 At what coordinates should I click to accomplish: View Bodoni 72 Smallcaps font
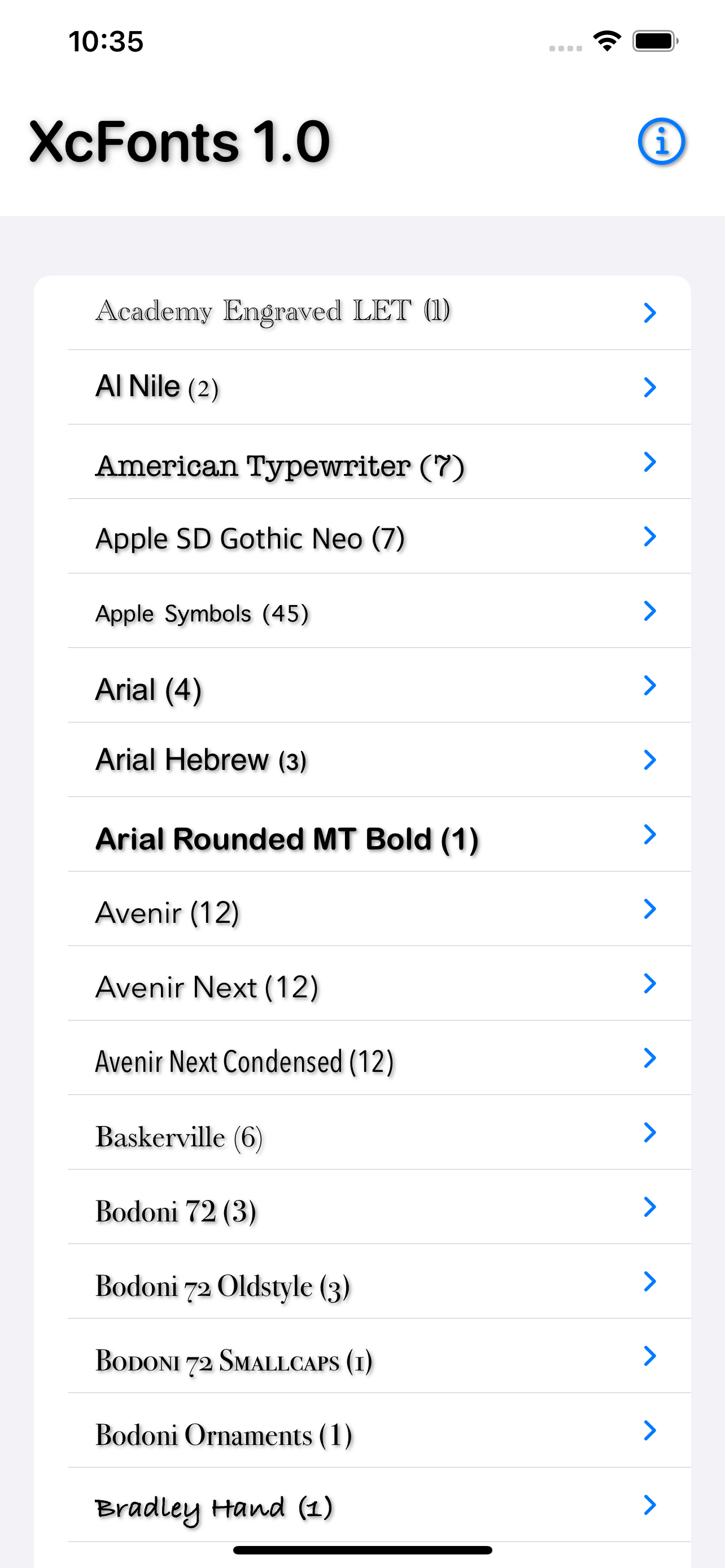(362, 1357)
